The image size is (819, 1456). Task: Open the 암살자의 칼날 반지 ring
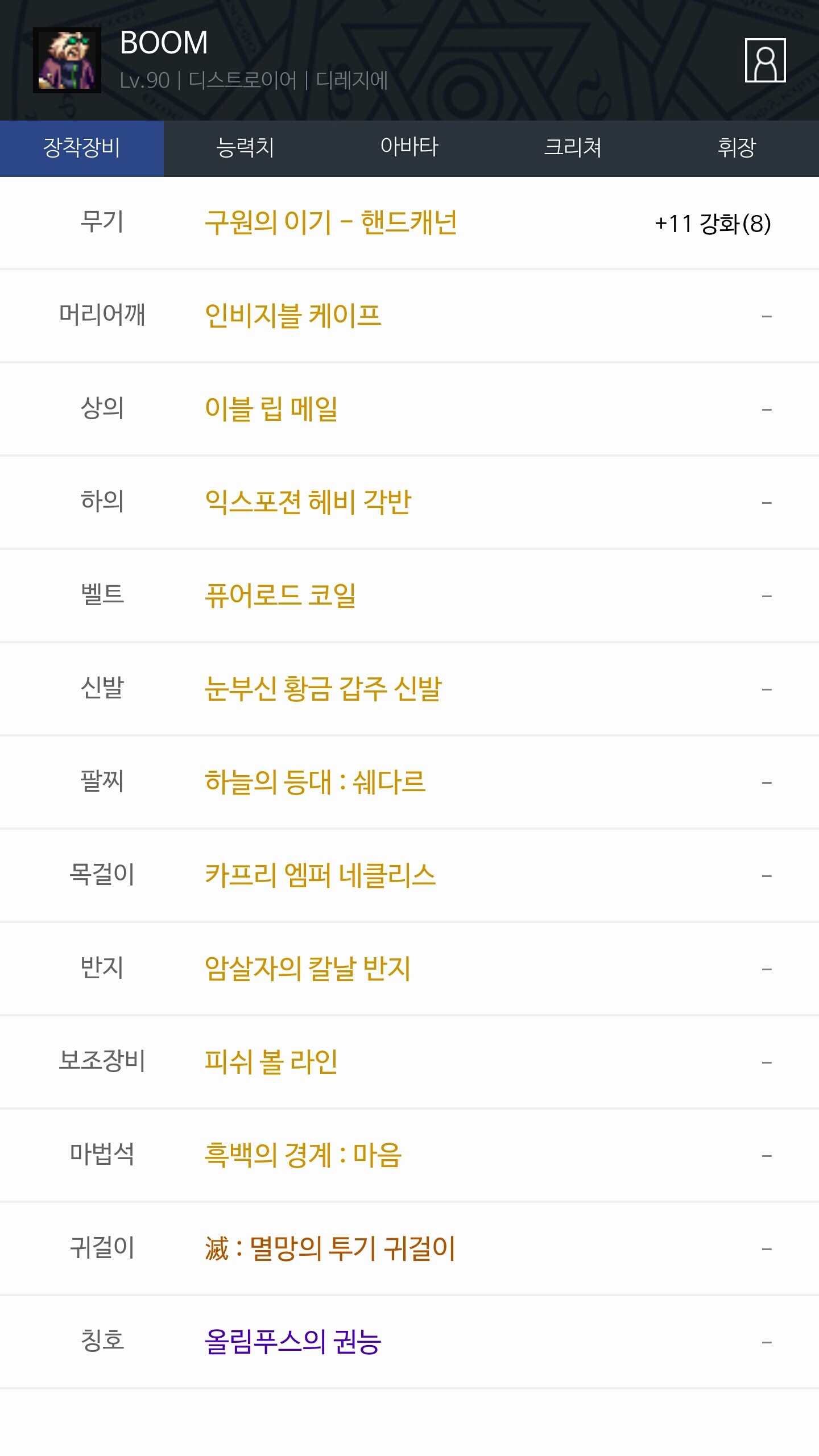pyautogui.click(x=308, y=969)
